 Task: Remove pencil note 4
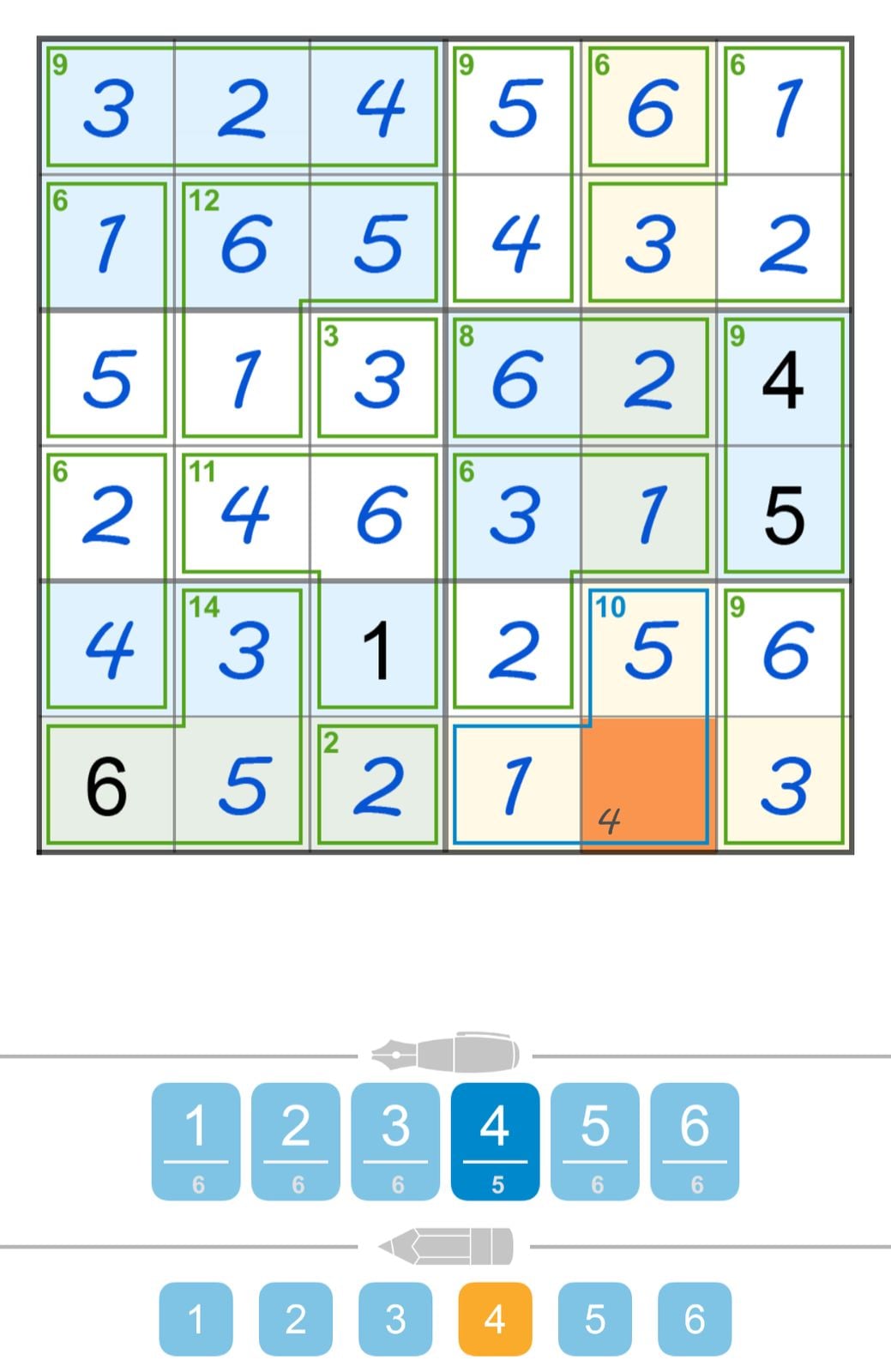click(495, 1319)
